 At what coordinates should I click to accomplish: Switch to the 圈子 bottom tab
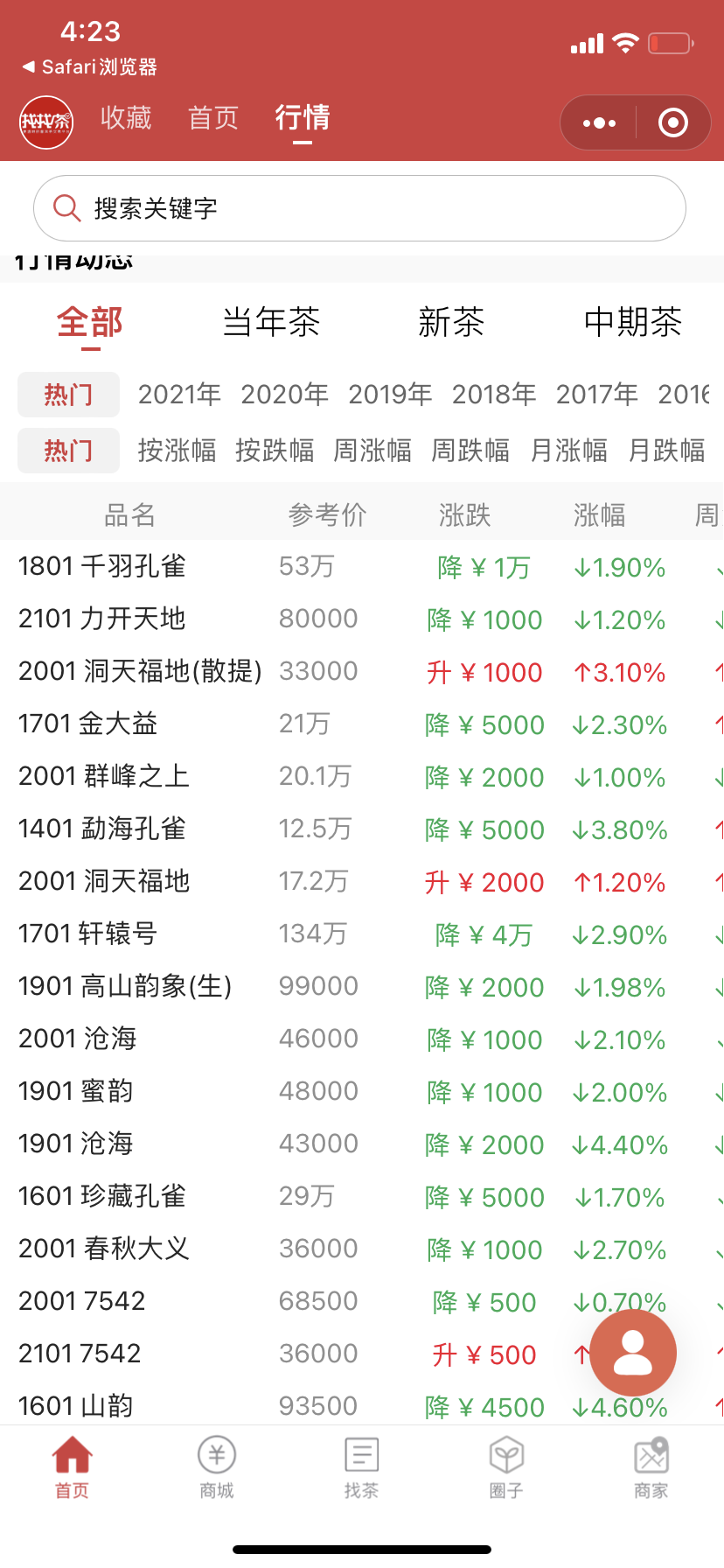tap(506, 1467)
